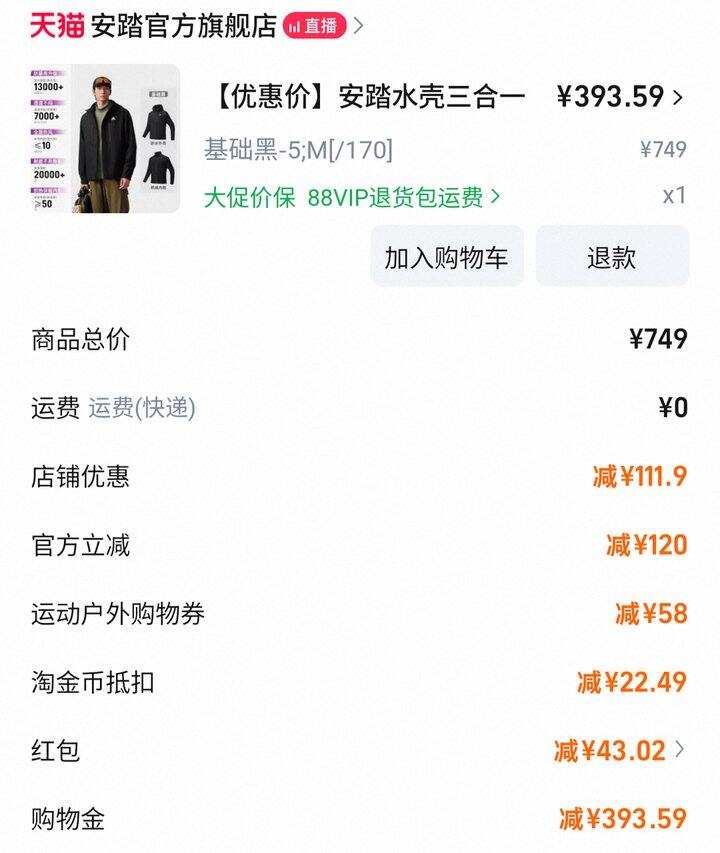
Task: Open the 大促价保 88VIP退货包运费 details
Action: click(352, 197)
